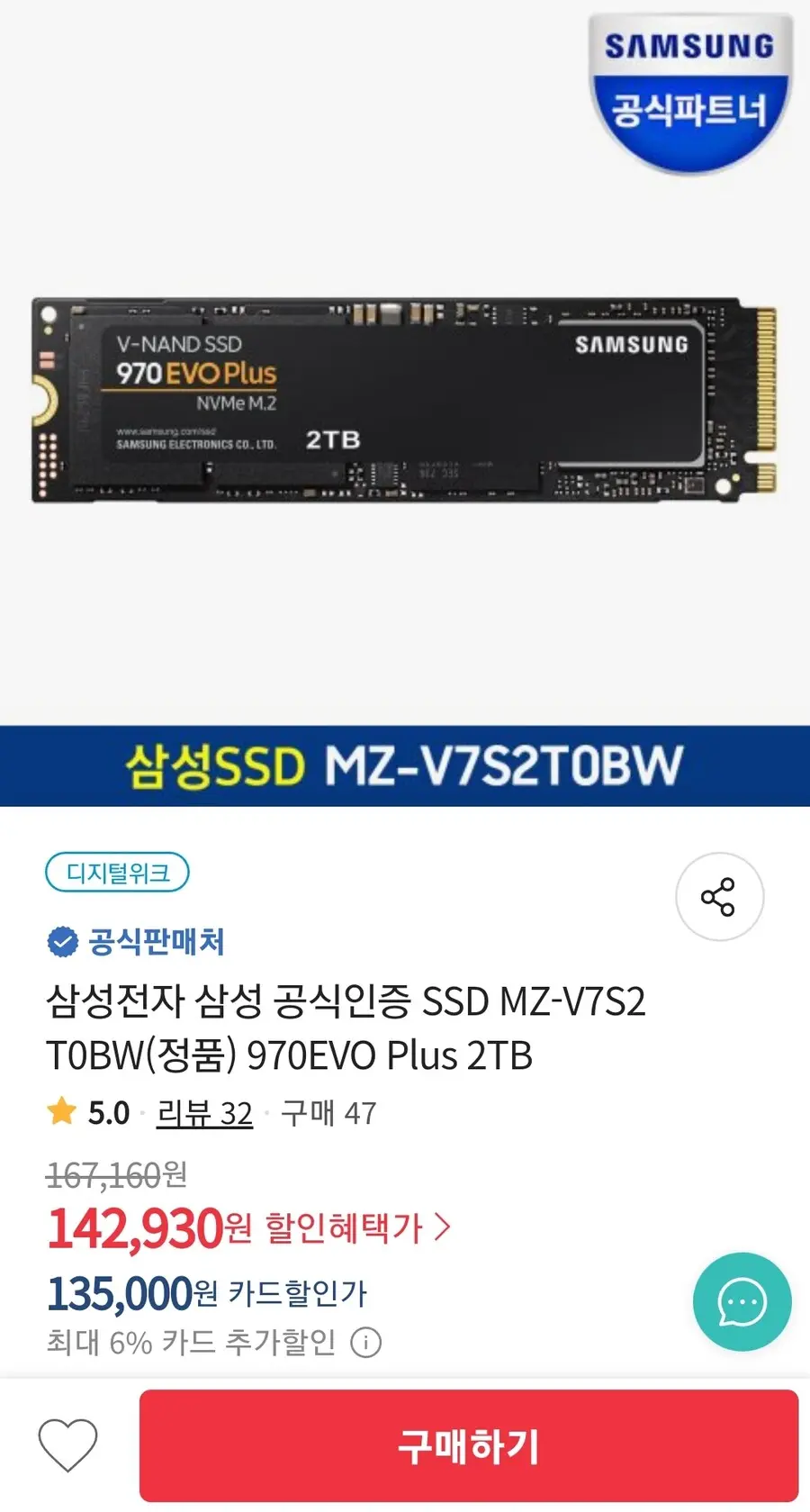Share this product listing
The width and height of the screenshot is (810, 1512).
coord(718,897)
